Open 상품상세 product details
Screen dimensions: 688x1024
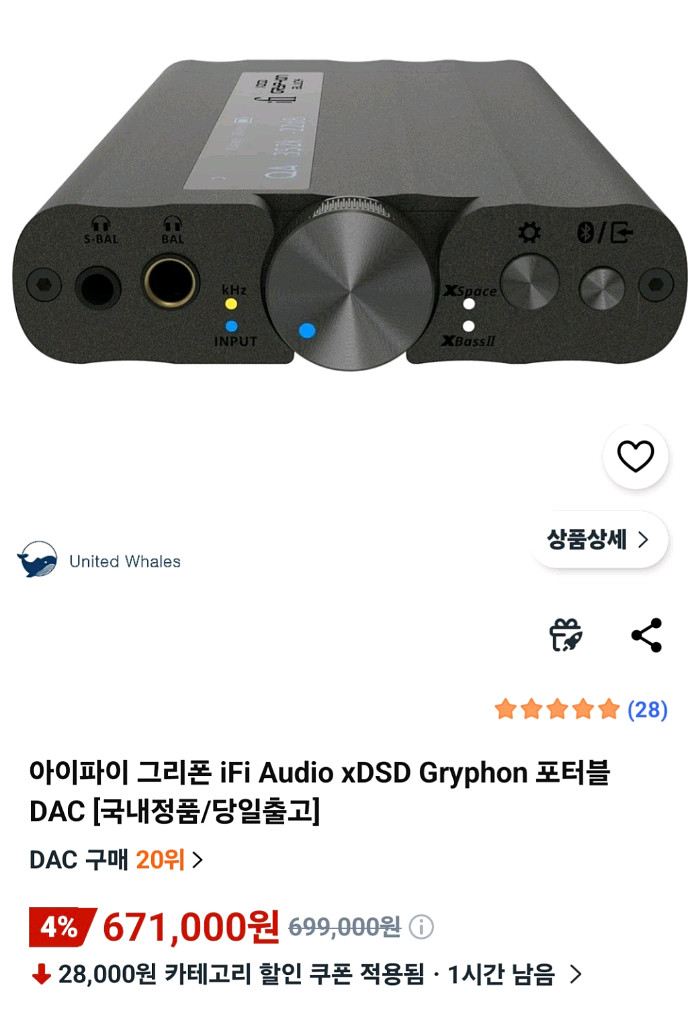pyautogui.click(x=598, y=540)
